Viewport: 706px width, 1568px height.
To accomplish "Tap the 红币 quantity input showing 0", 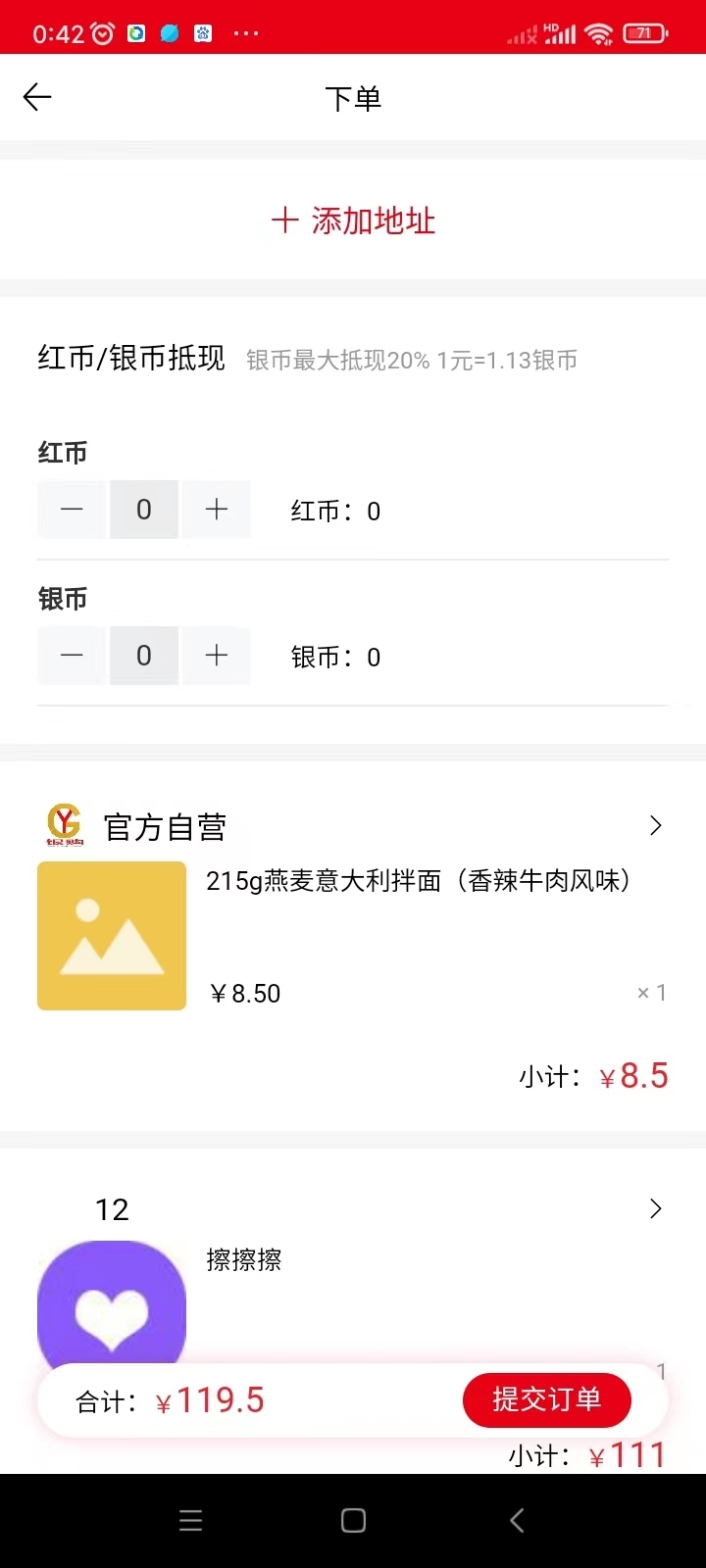I will point(143,509).
